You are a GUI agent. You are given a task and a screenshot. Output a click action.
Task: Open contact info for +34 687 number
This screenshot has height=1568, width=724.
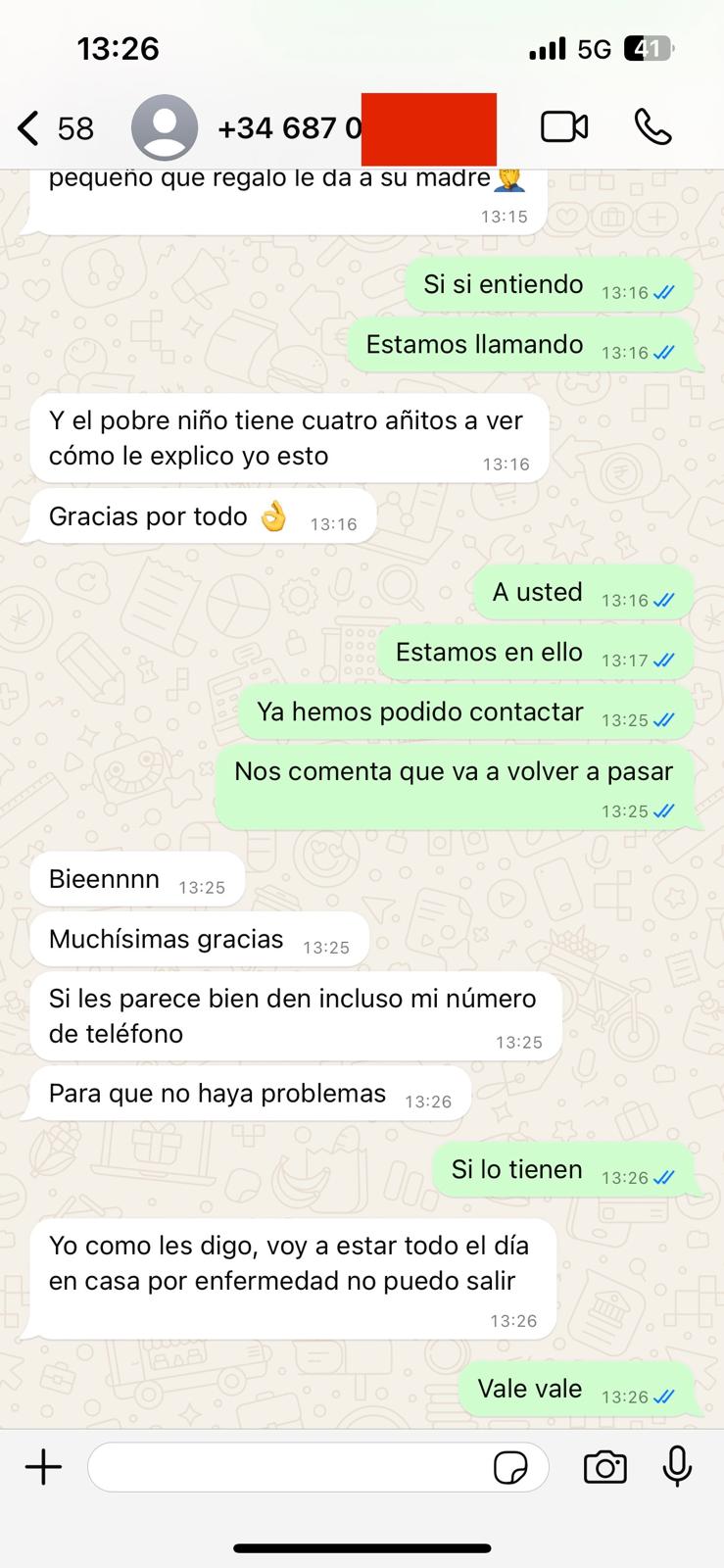coord(289,128)
